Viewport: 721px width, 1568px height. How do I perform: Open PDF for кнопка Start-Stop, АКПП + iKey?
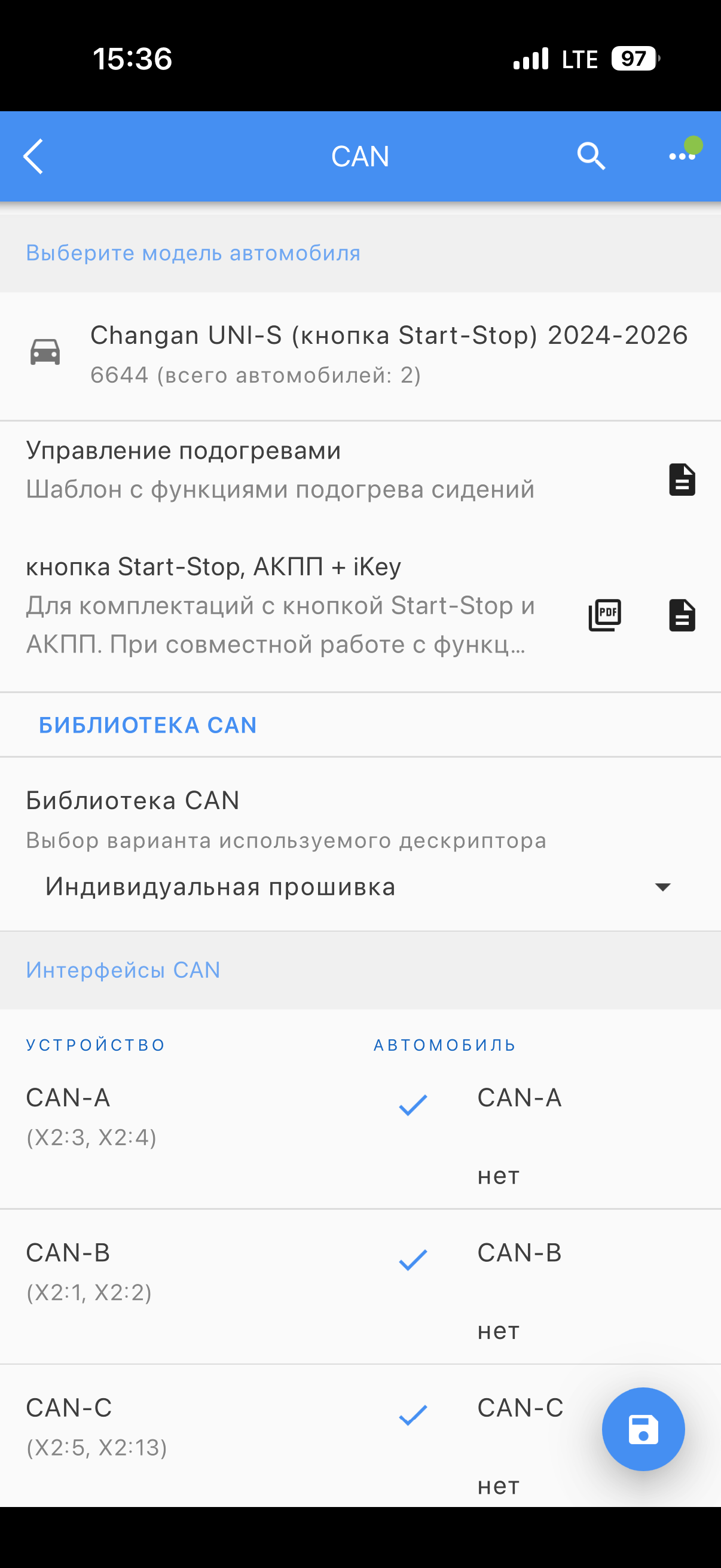click(604, 615)
